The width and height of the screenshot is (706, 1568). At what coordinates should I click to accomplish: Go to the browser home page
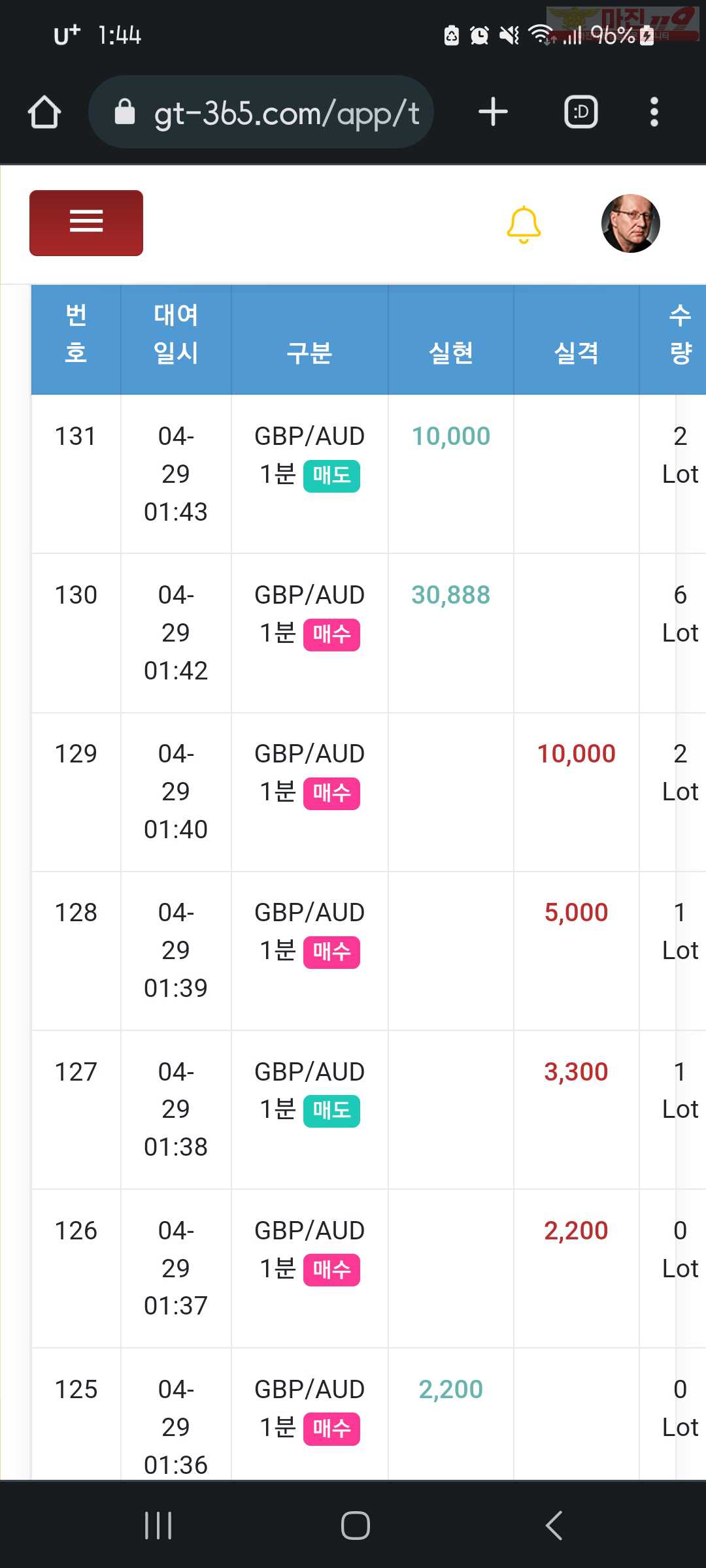click(44, 112)
